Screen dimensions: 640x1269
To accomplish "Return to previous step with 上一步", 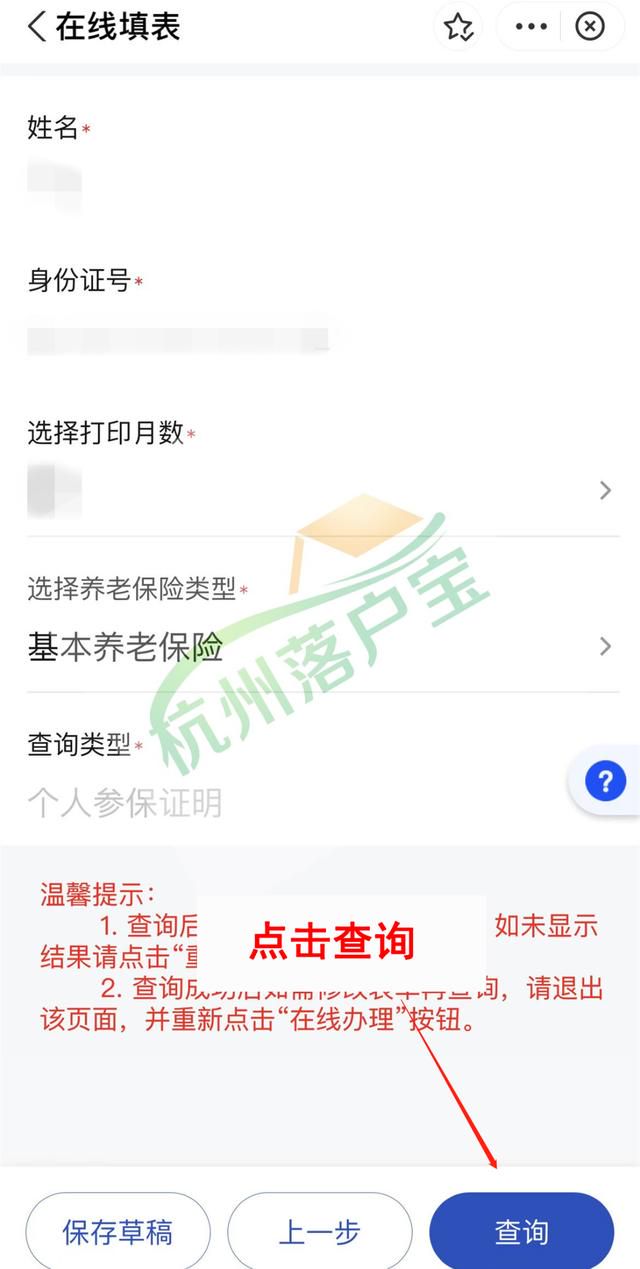I will [x=320, y=1232].
